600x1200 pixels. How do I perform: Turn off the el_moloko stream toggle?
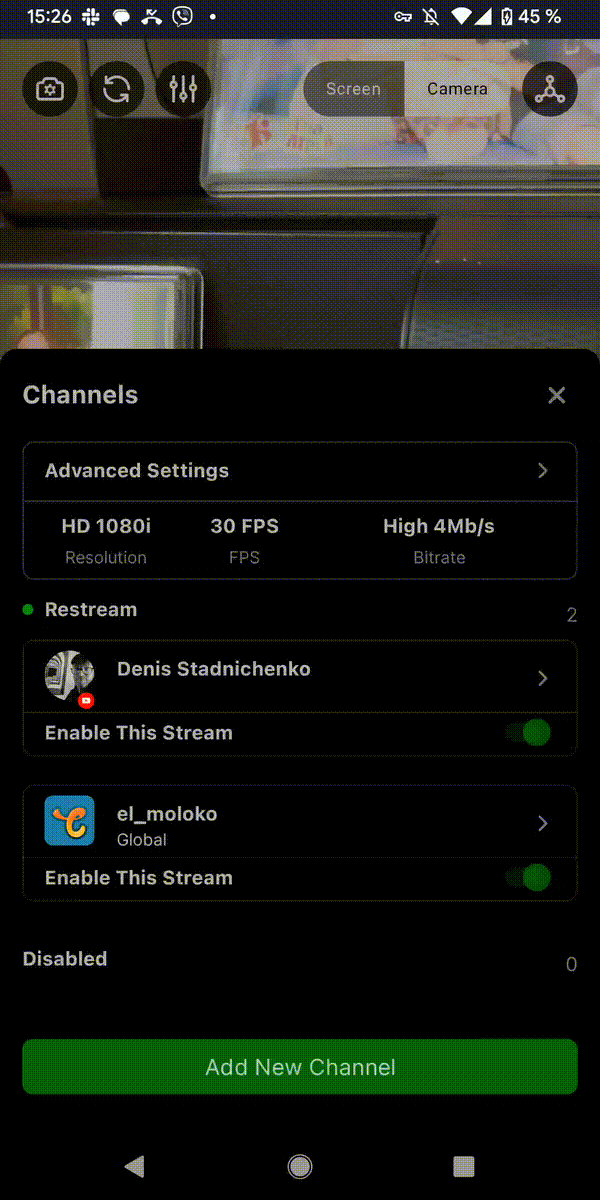pos(529,878)
